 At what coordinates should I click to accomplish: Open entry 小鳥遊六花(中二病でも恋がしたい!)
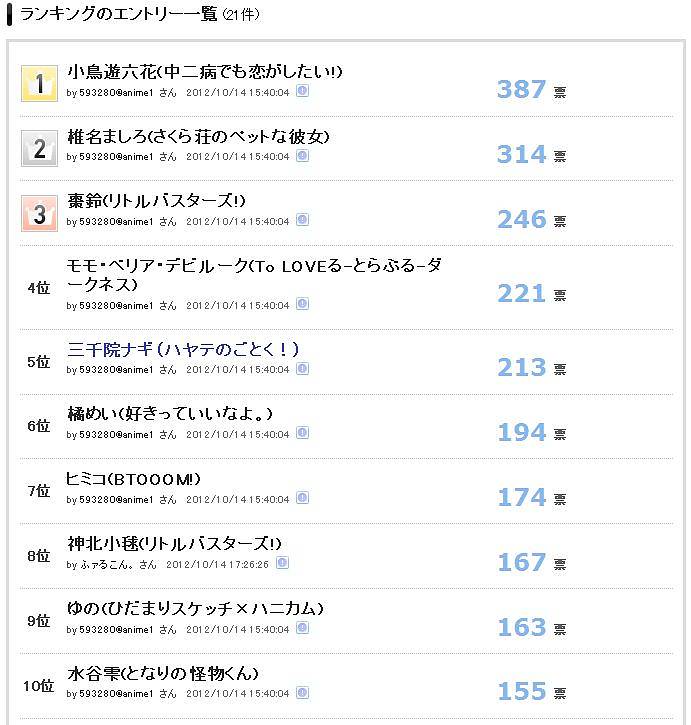point(205,73)
